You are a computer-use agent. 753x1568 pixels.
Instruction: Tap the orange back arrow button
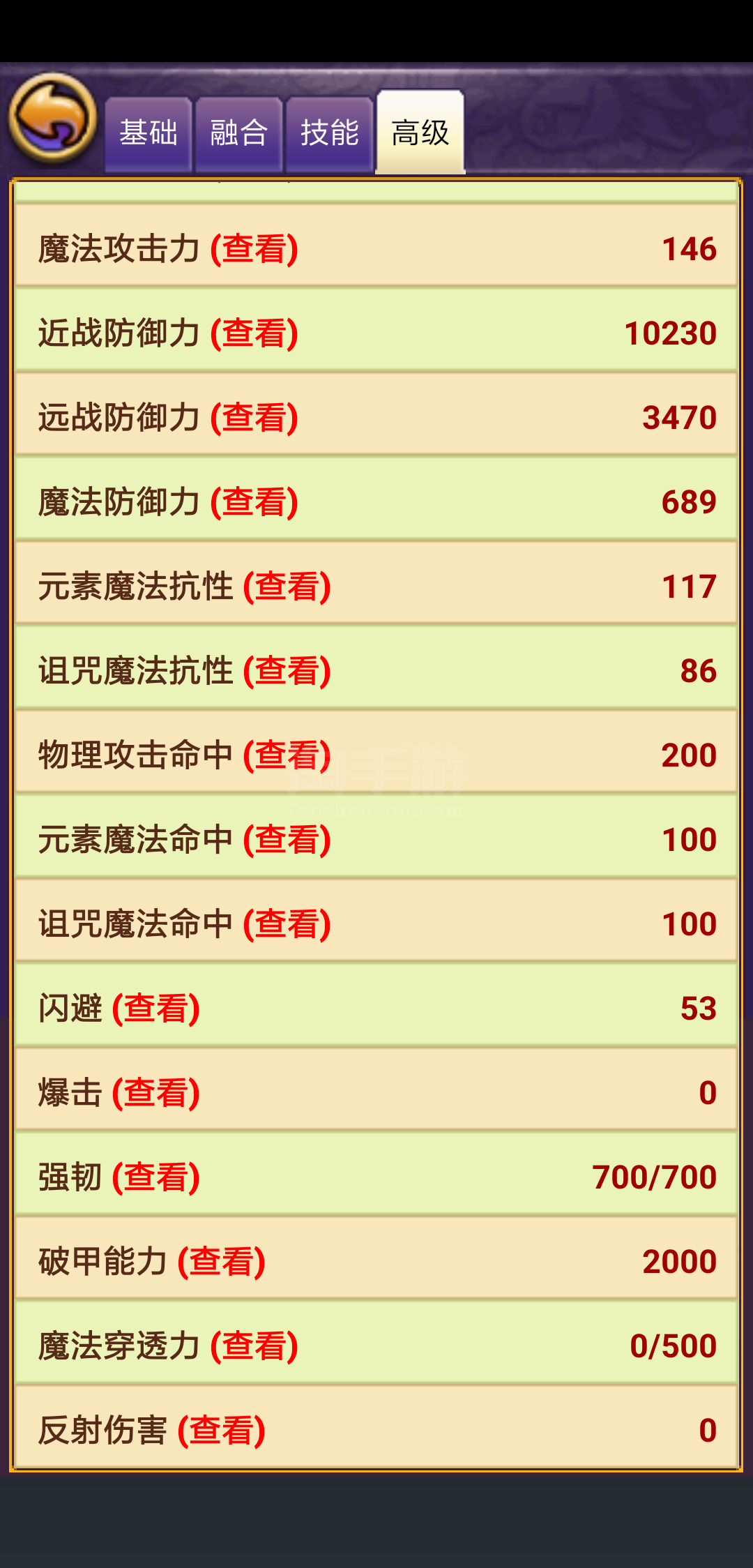point(52,117)
